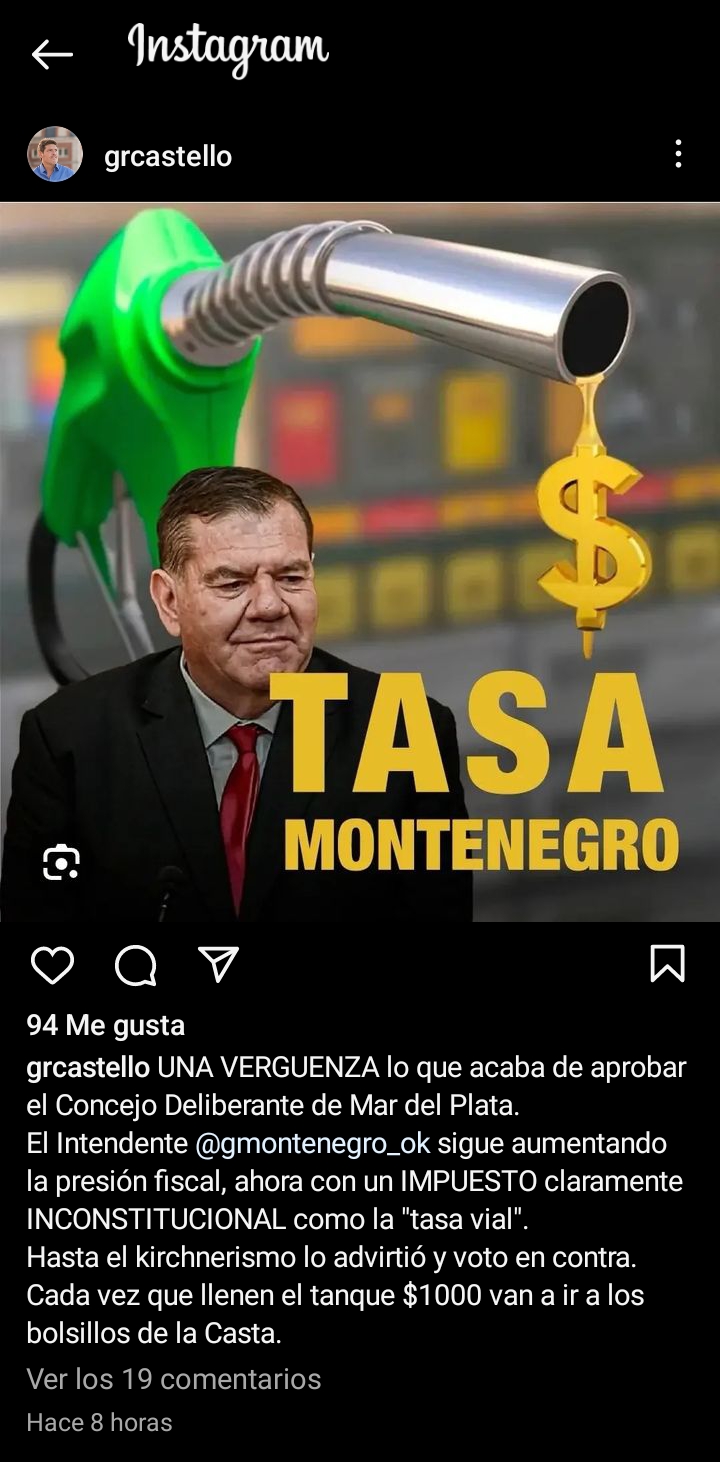Open grcastello's profile picture
This screenshot has height=1462, width=720.
[54, 154]
